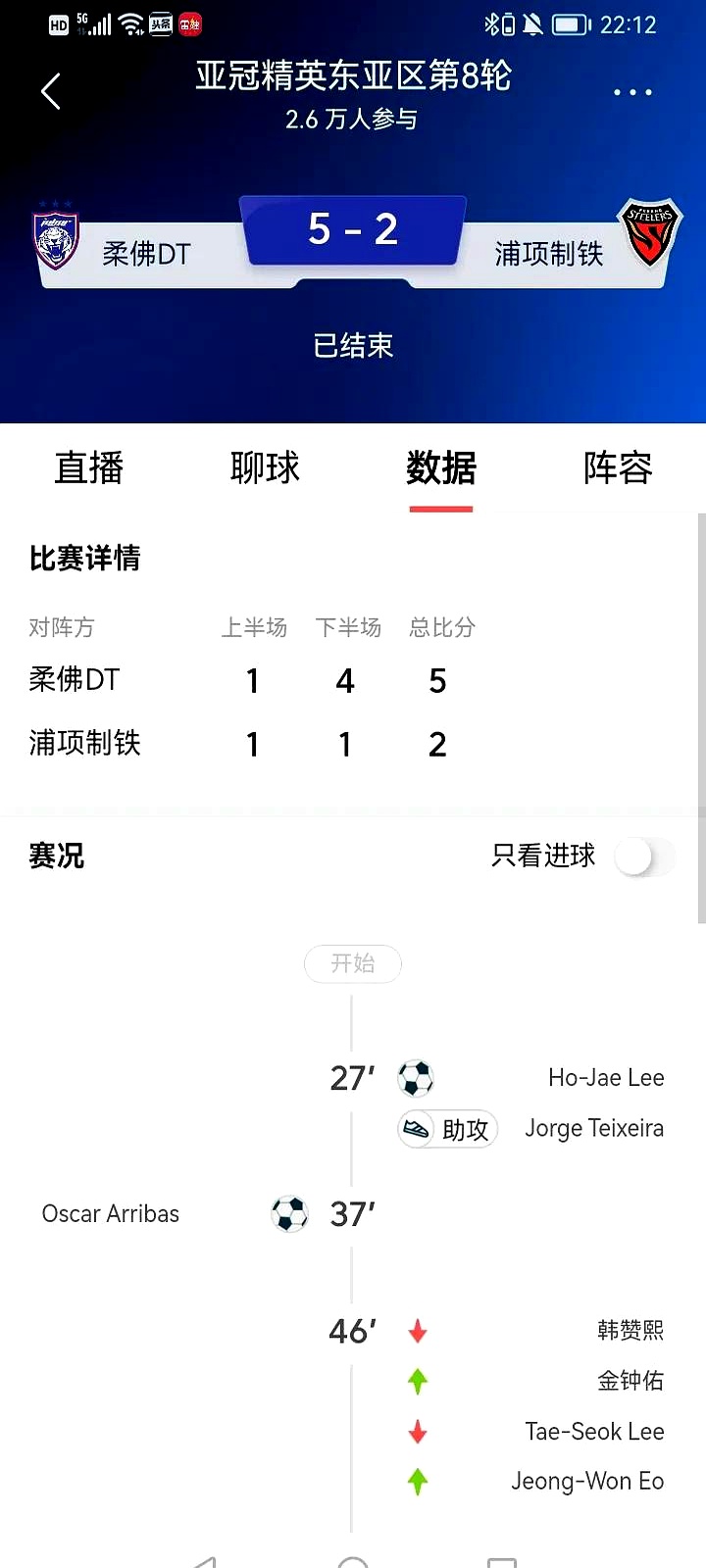Click the soccer ball goal icon beside Ho-Jae Lee

416,1077
